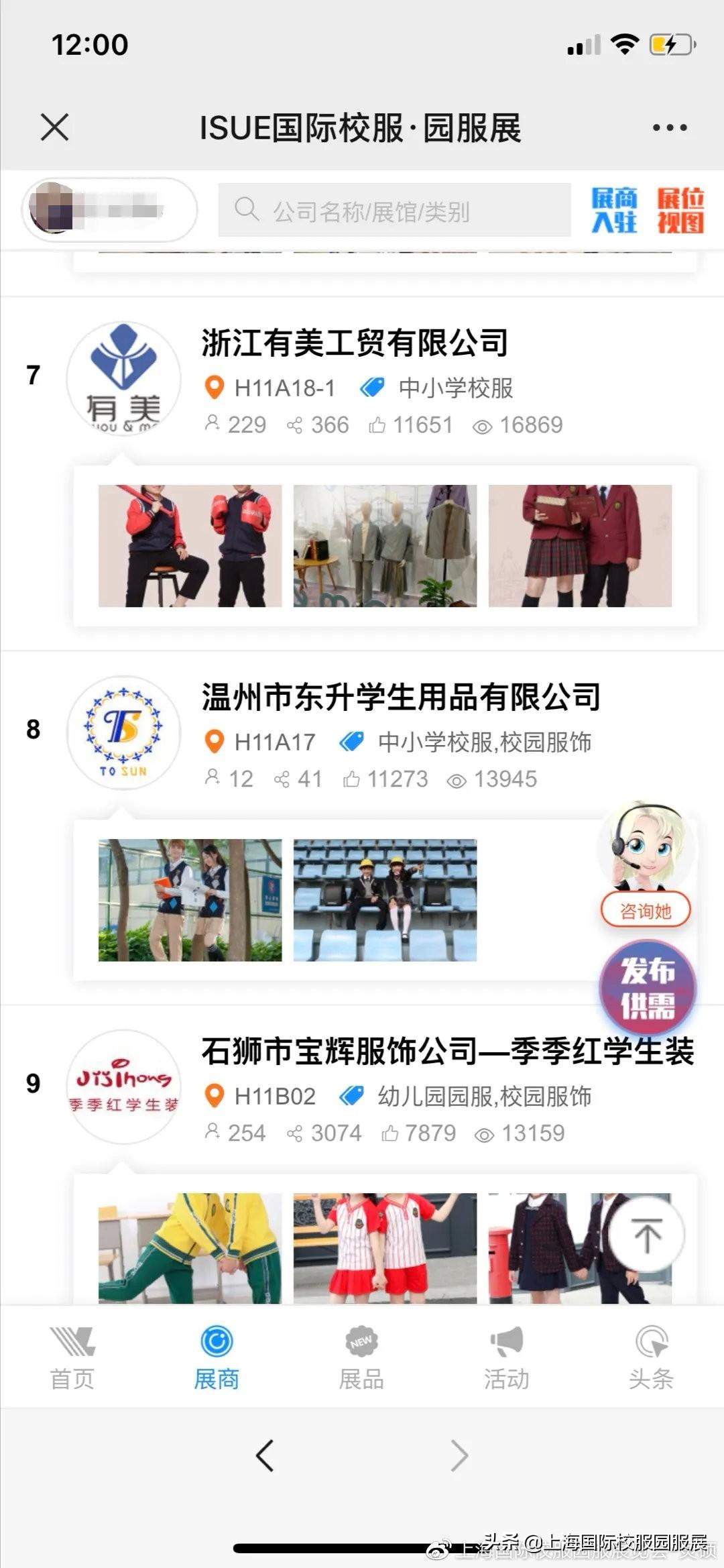View the red blazer uniform photo
This screenshot has width=724, height=1568.
point(580,546)
